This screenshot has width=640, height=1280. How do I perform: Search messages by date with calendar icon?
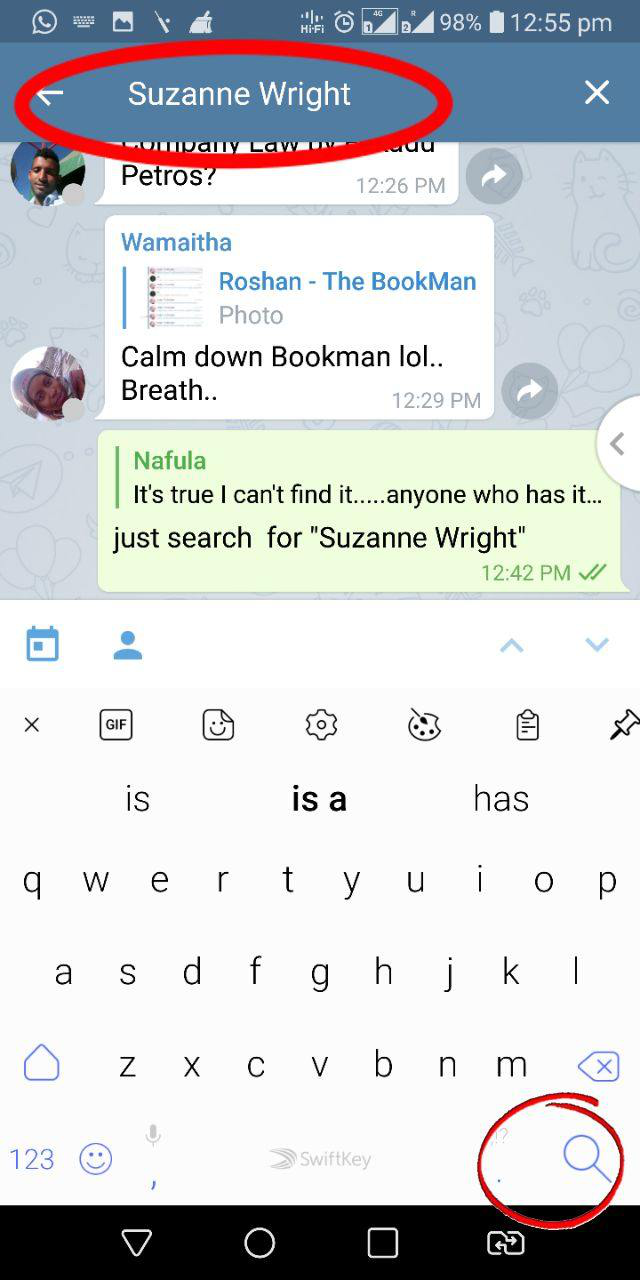[42, 644]
